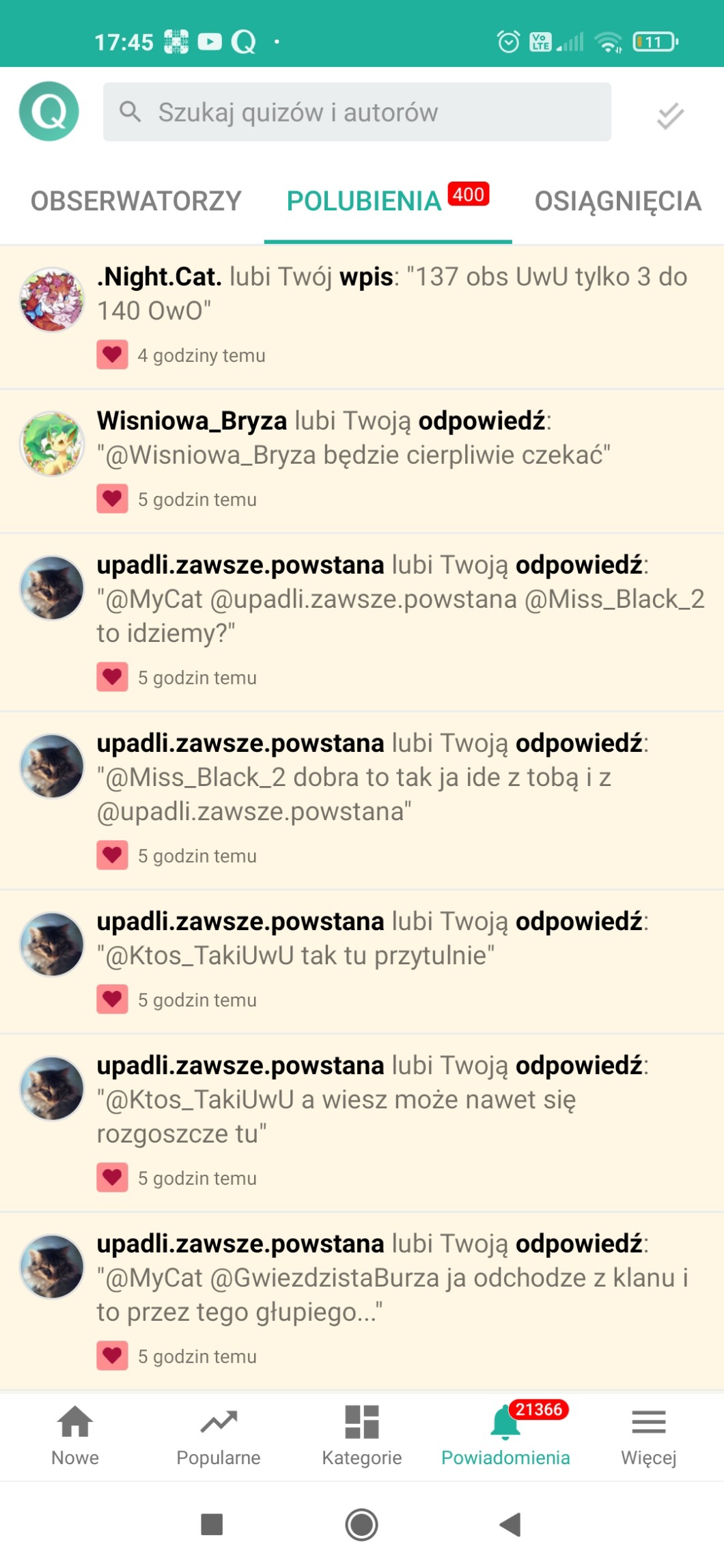
Task: Open the Więcej menu
Action: [x=648, y=1436]
